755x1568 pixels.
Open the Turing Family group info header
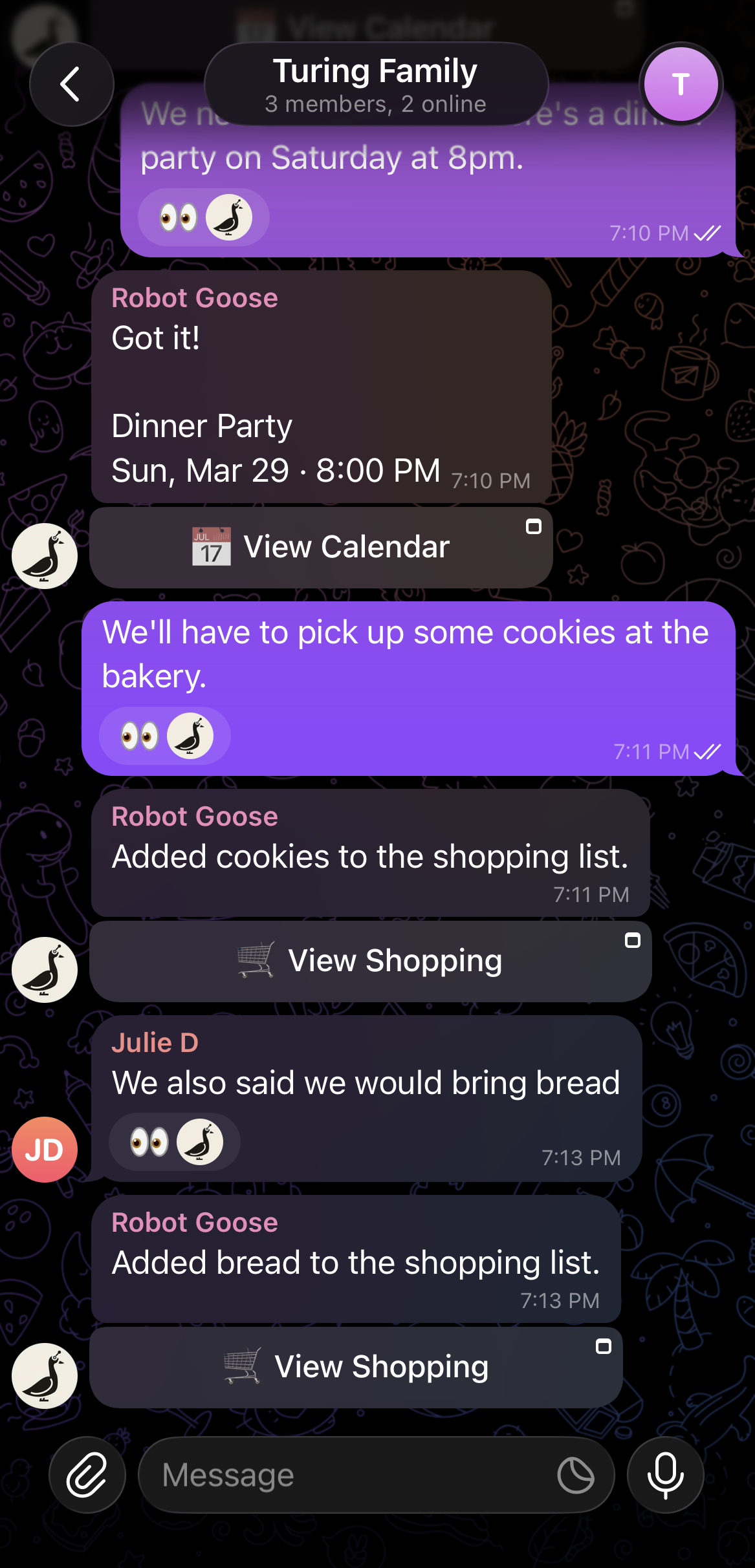pos(376,84)
